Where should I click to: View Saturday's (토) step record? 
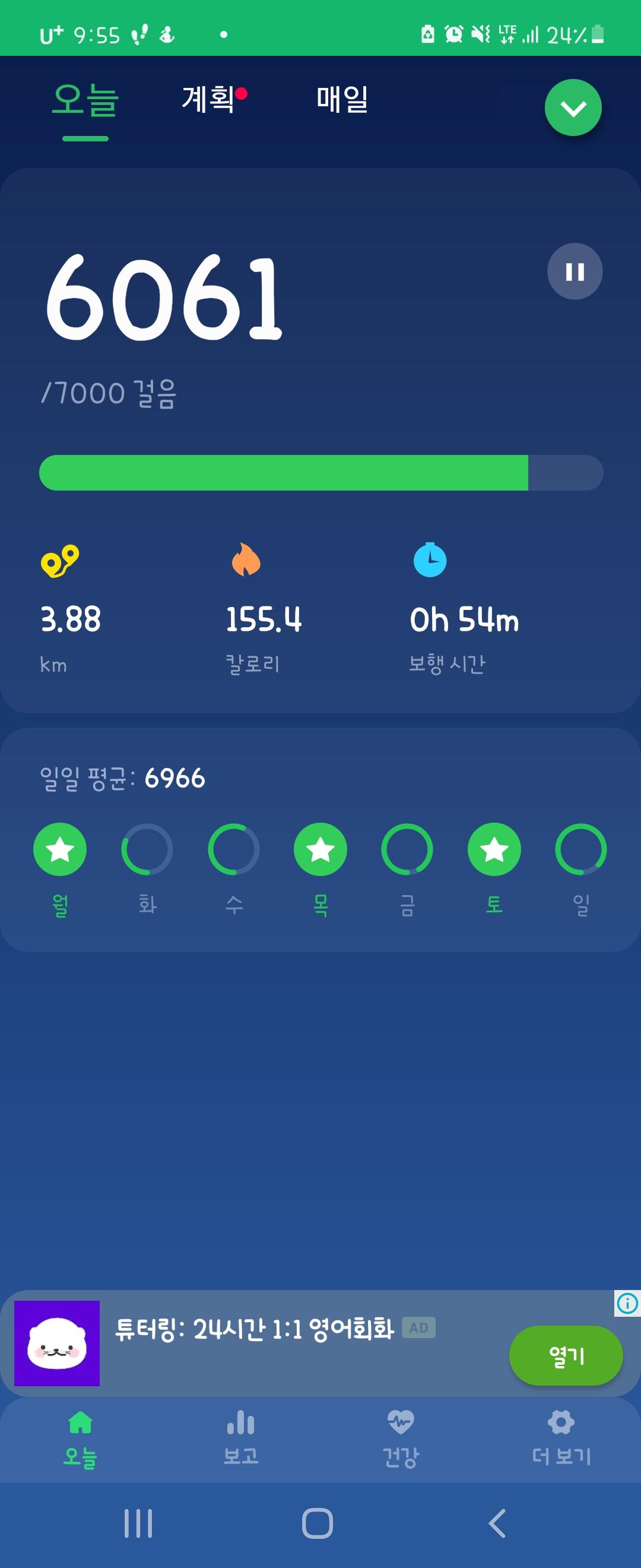[x=494, y=849]
